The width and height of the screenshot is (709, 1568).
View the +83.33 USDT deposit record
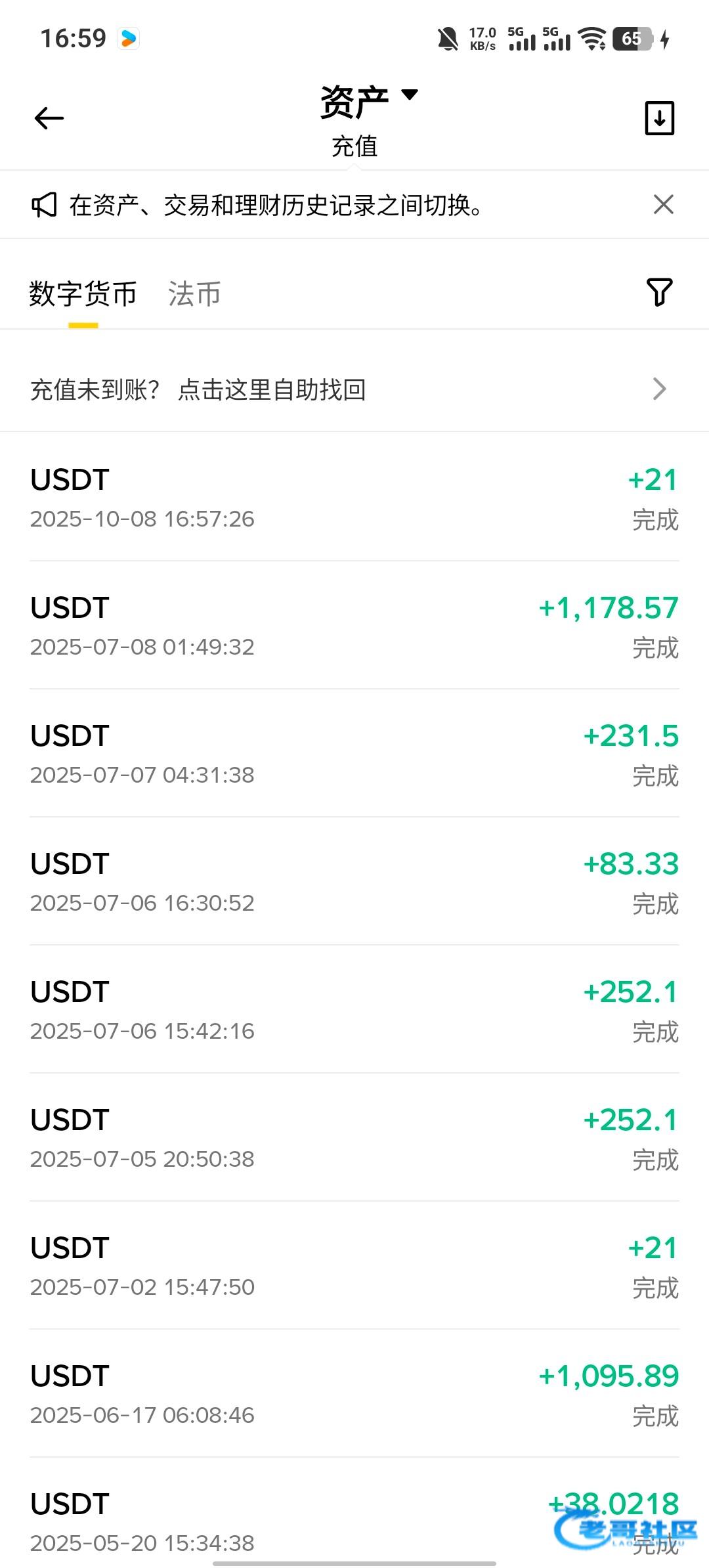point(354,882)
